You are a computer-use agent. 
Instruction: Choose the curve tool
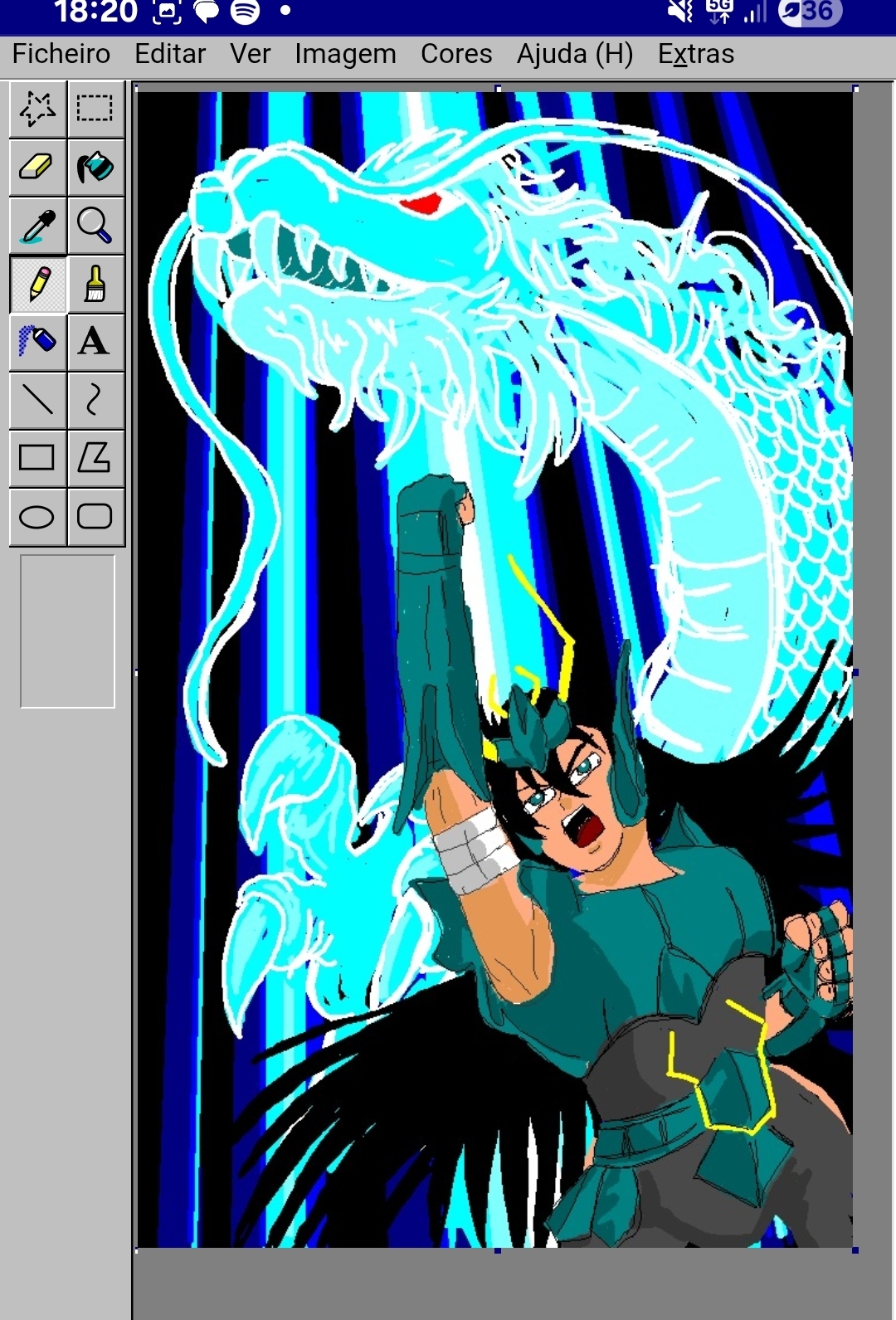(95, 400)
